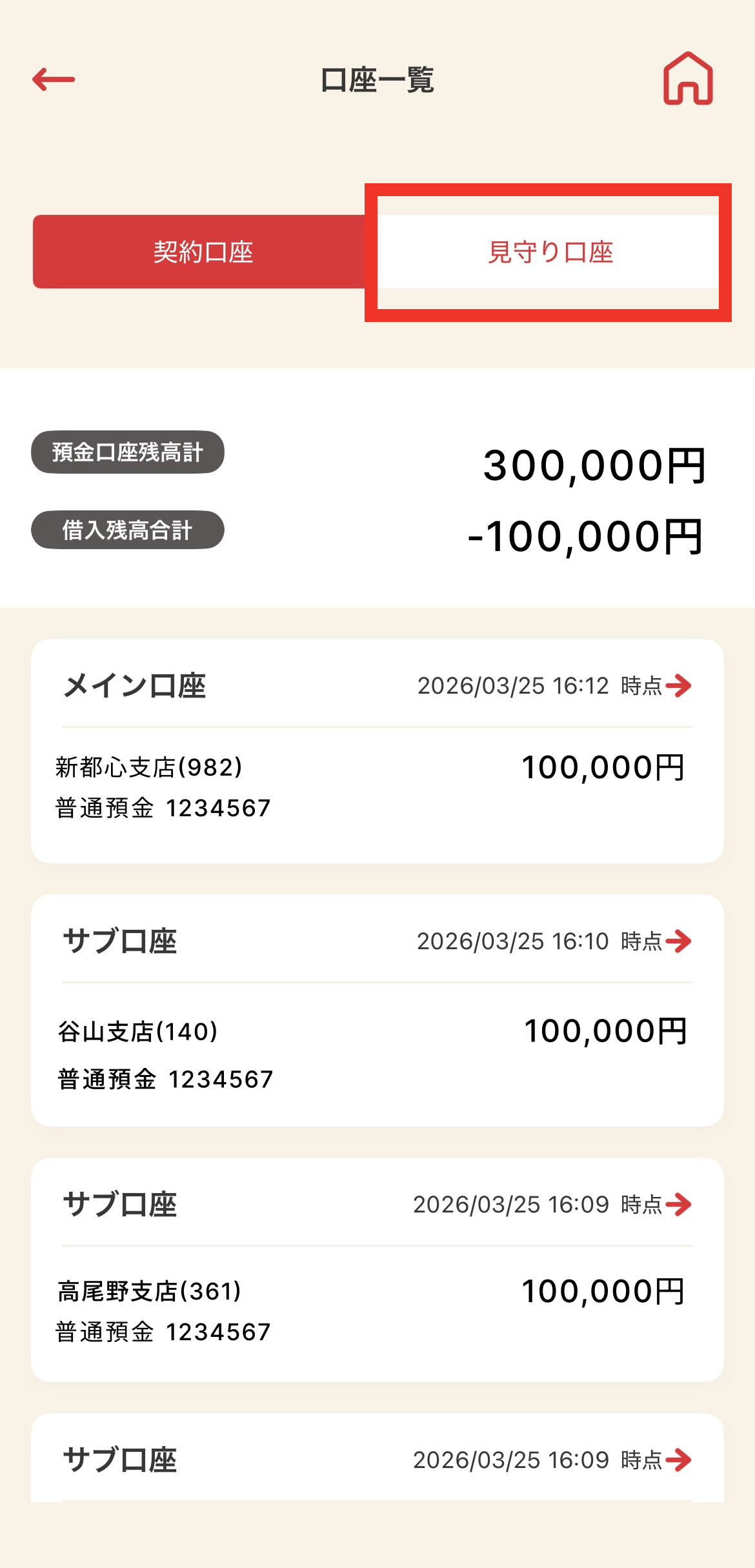This screenshot has height=1568, width=755.
Task: View the 谷山支店(140) sub account
Action: [x=377, y=1010]
